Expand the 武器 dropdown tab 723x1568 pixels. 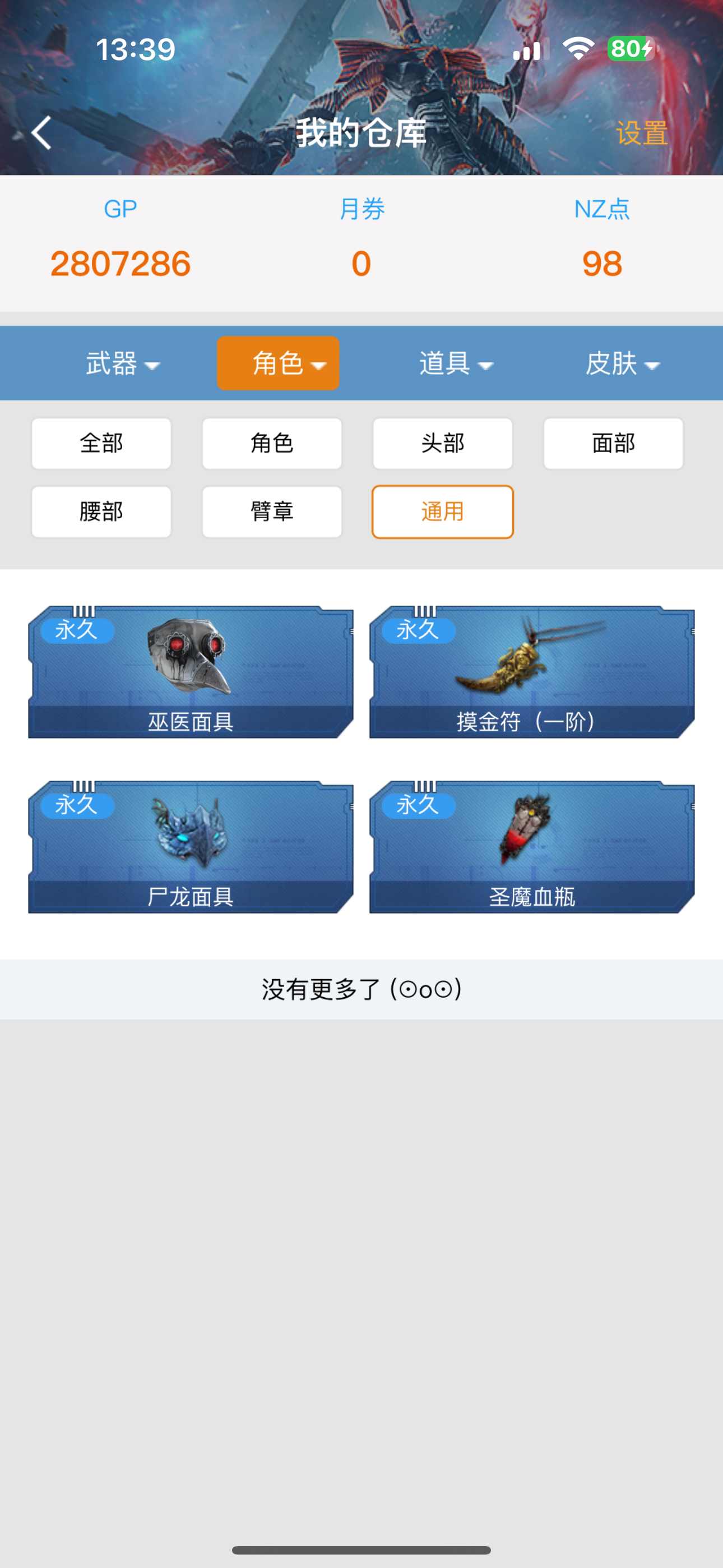(122, 363)
